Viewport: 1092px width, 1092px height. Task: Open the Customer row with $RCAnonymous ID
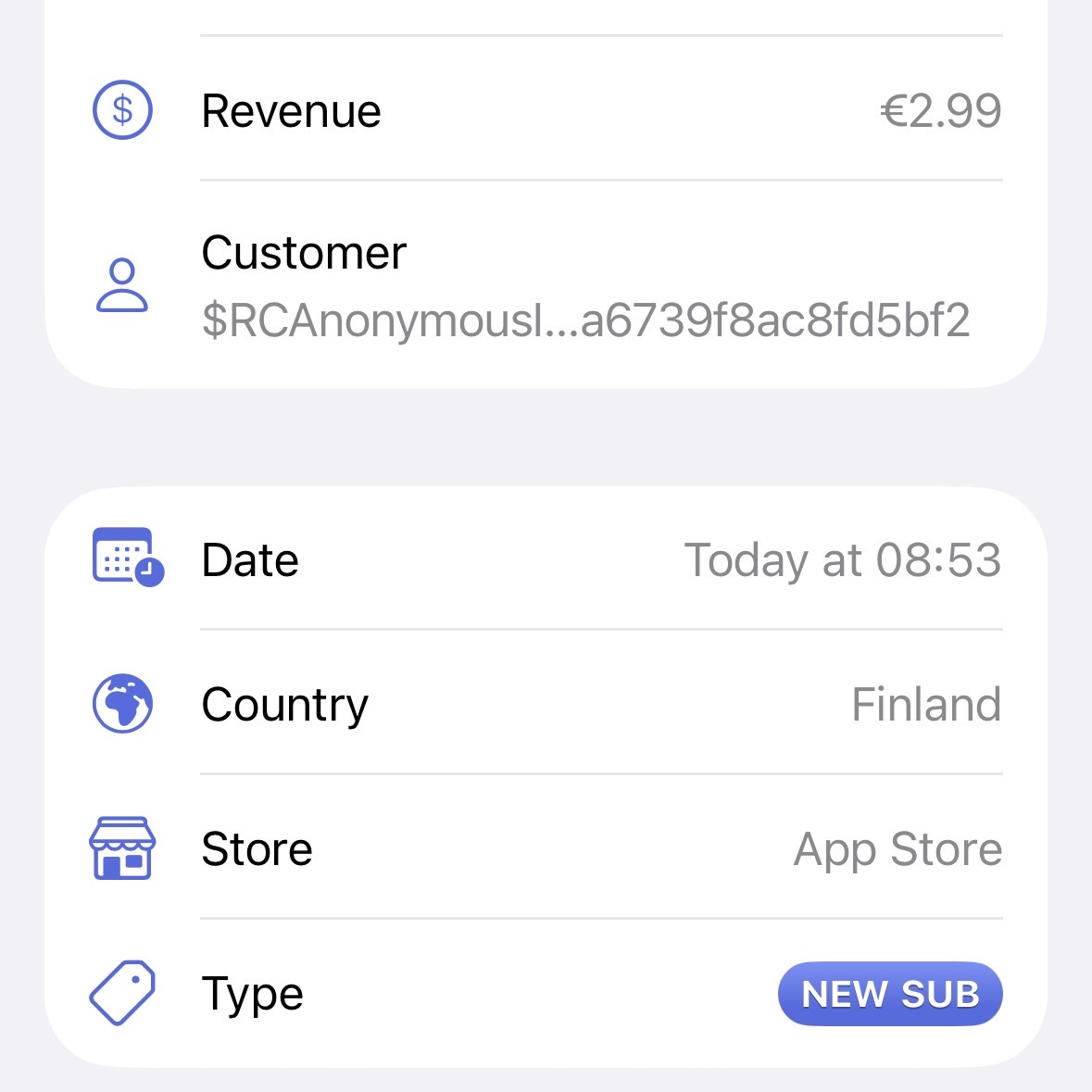[x=546, y=285]
